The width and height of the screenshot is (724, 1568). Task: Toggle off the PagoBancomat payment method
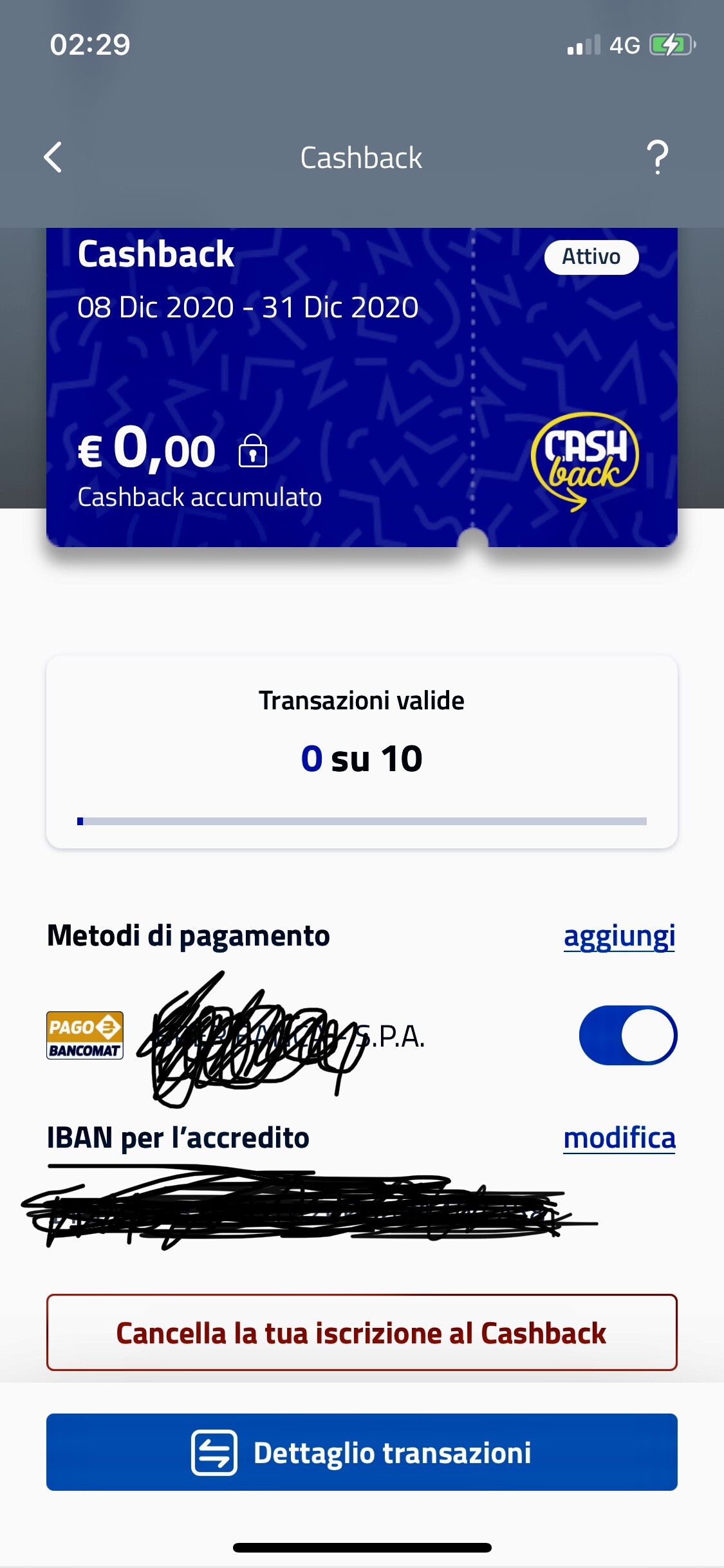click(627, 1035)
